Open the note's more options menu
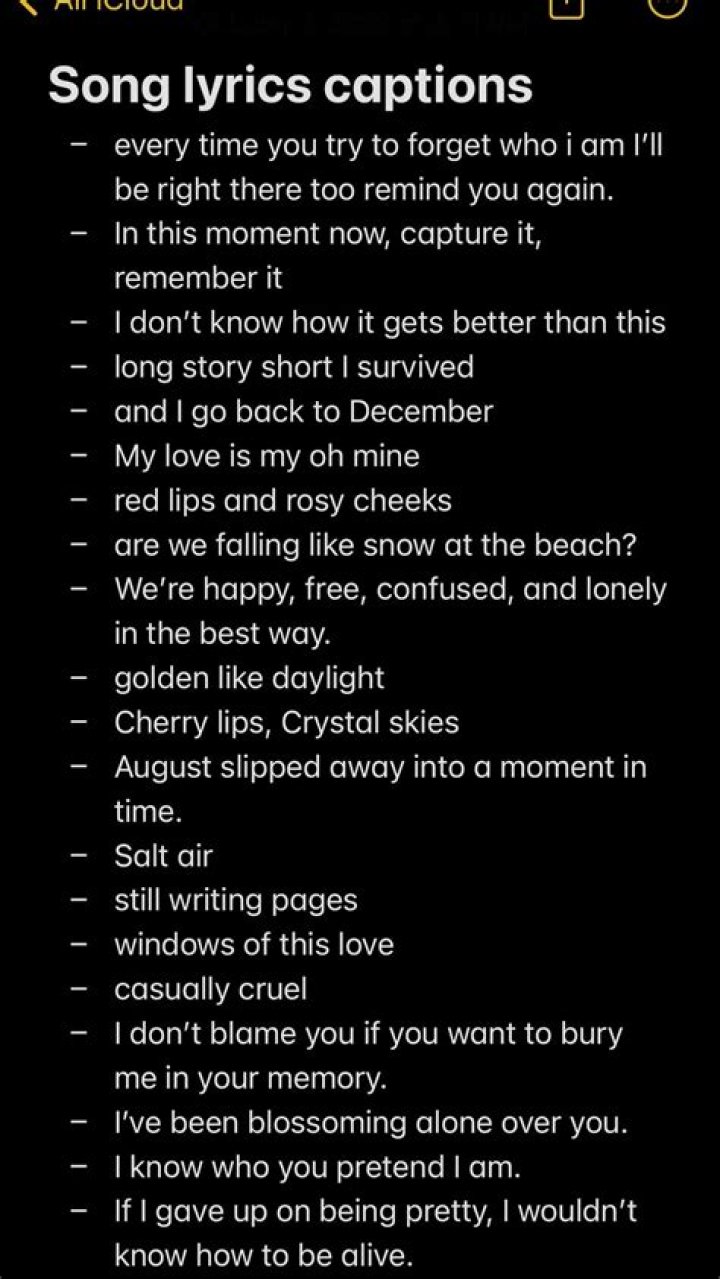This screenshot has width=720, height=1279. [668, 5]
